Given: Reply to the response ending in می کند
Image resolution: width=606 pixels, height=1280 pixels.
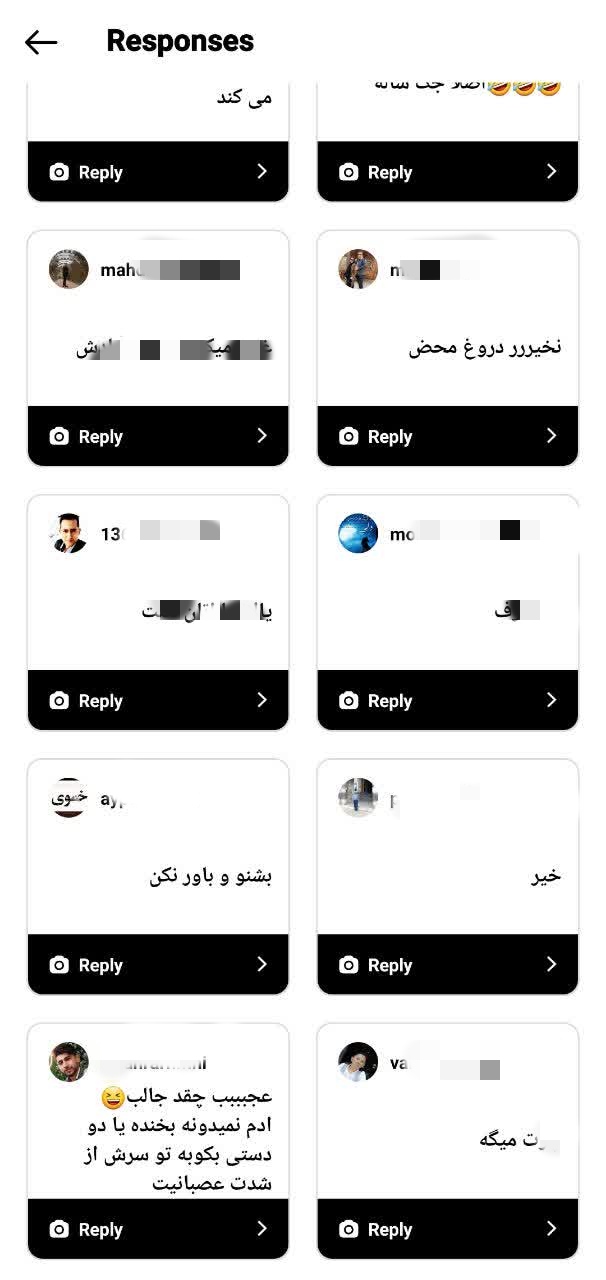Looking at the screenshot, I should [158, 172].
